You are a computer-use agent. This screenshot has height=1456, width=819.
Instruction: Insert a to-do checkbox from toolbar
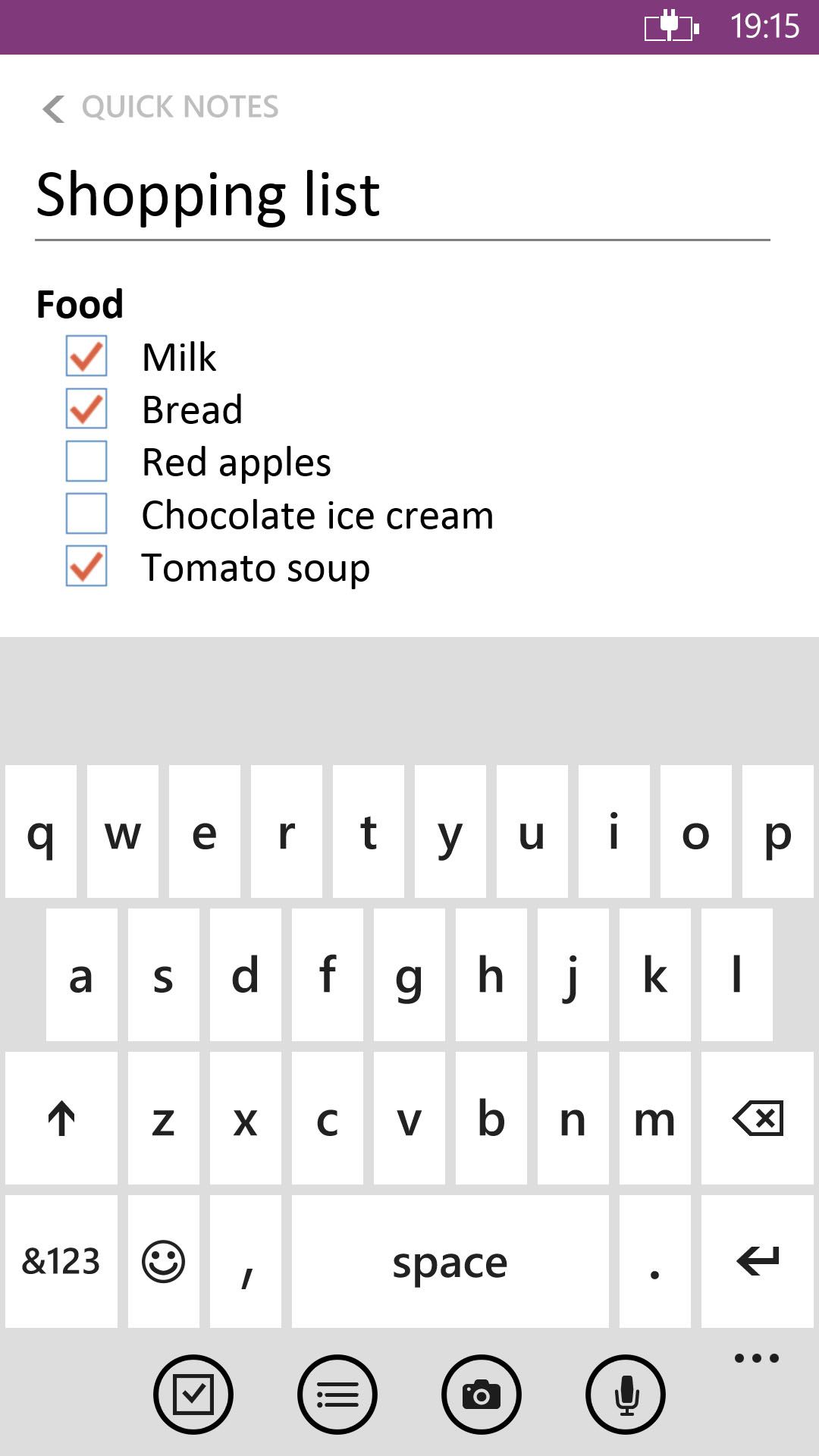tap(193, 1394)
